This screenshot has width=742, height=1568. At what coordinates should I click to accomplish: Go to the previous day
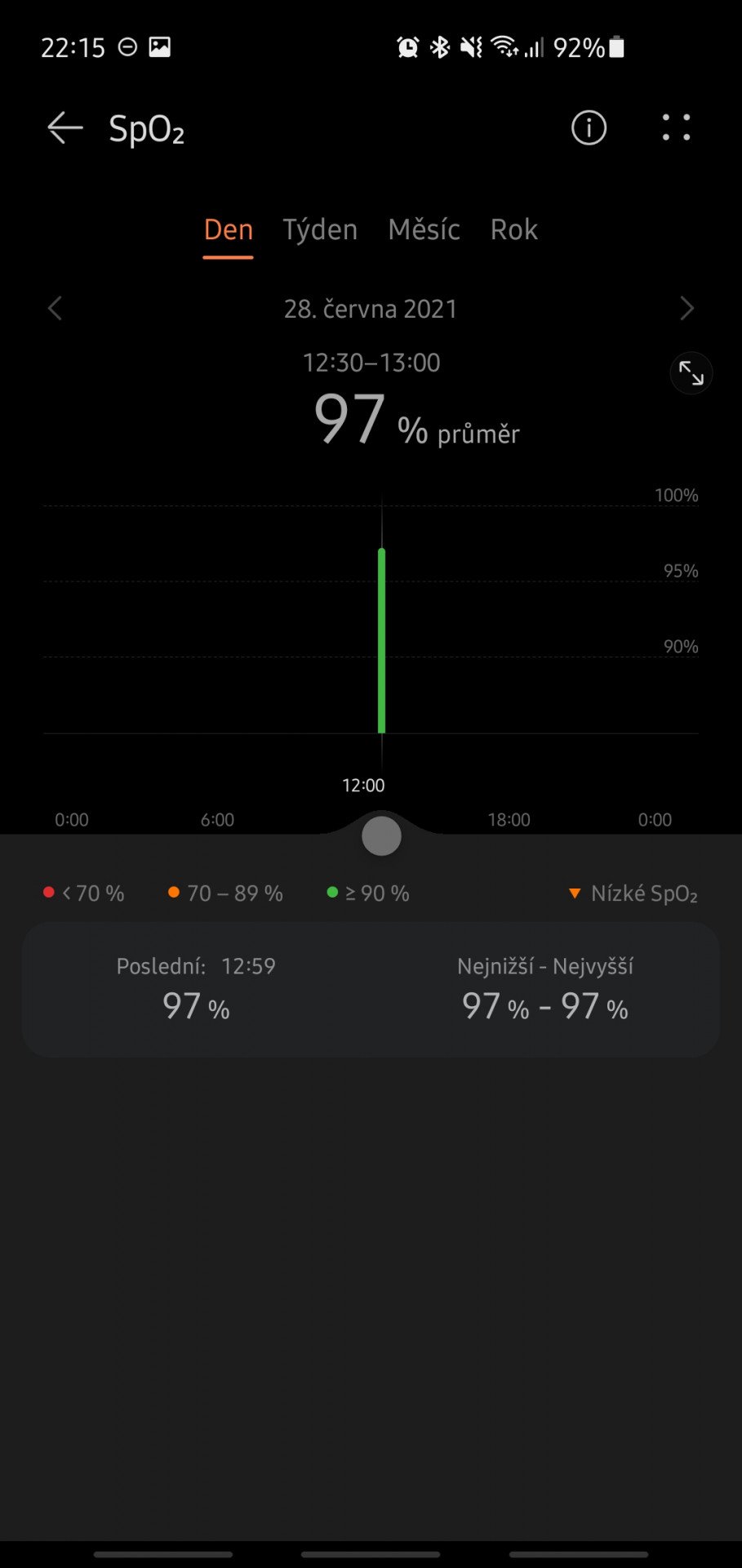click(x=55, y=309)
